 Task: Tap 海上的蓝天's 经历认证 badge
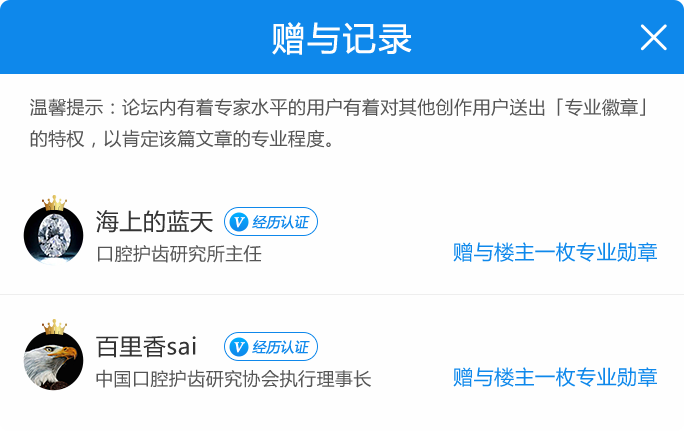pyautogui.click(x=271, y=222)
